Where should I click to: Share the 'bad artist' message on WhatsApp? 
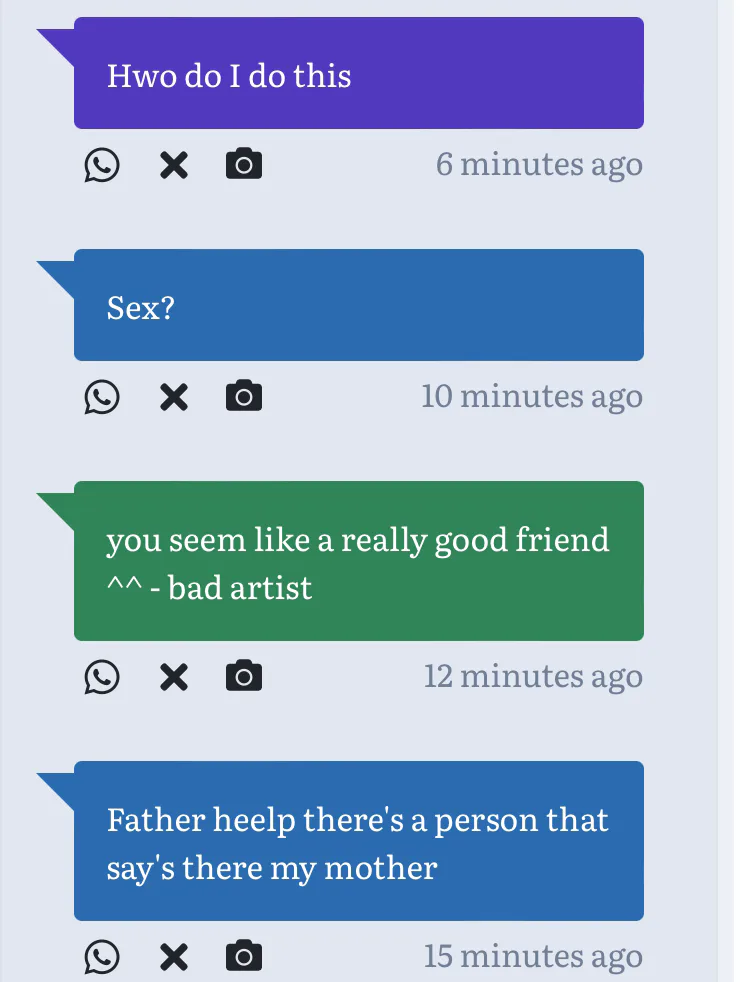102,677
